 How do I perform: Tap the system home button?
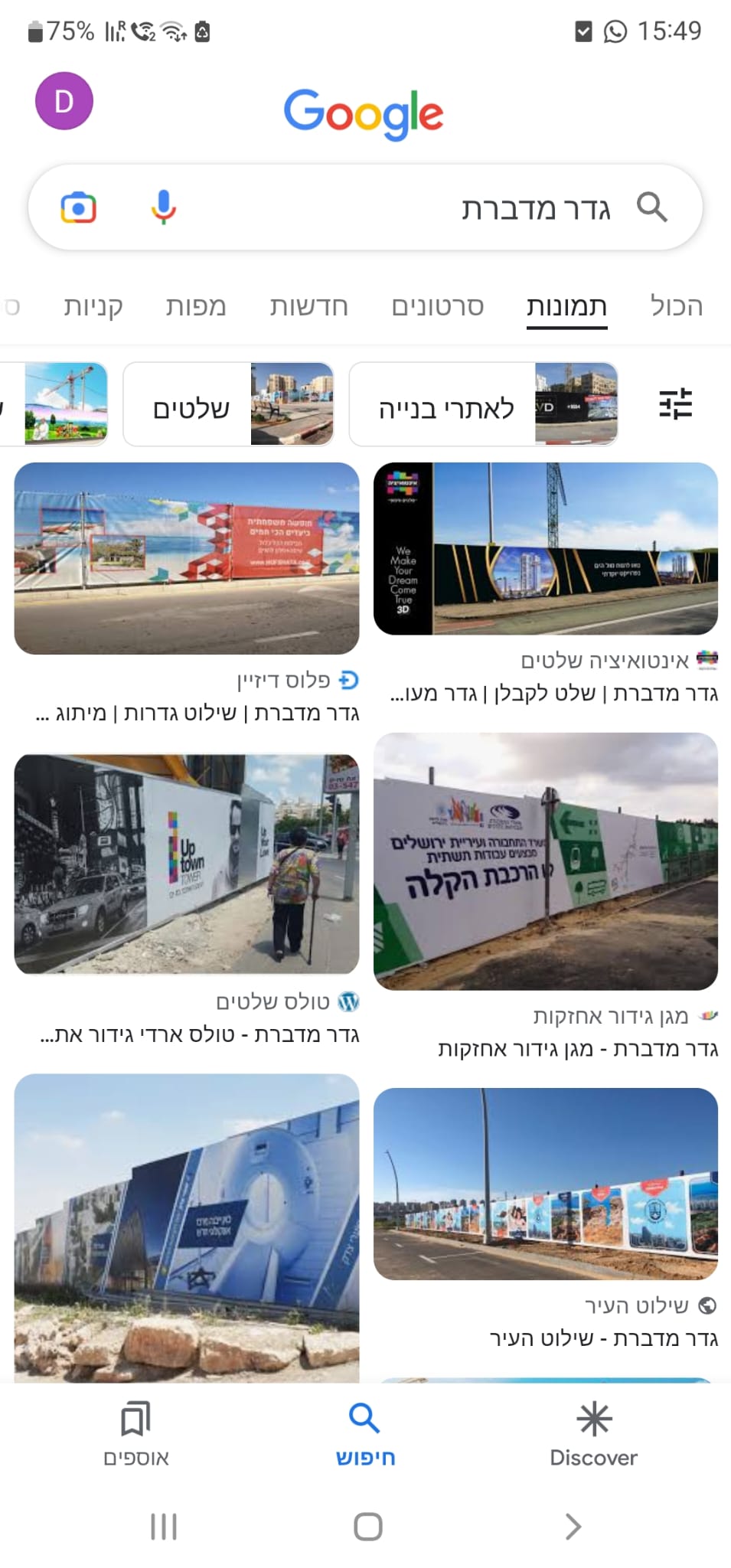tap(367, 1527)
